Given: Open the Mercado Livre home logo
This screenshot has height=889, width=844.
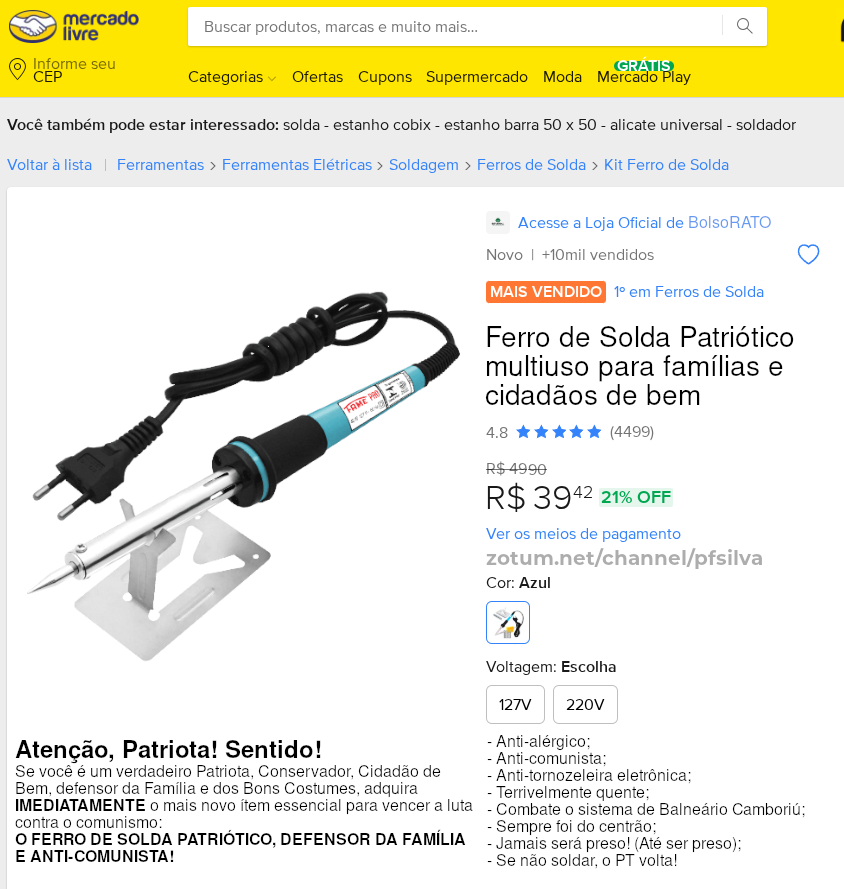Looking at the screenshot, I should (74, 26).
